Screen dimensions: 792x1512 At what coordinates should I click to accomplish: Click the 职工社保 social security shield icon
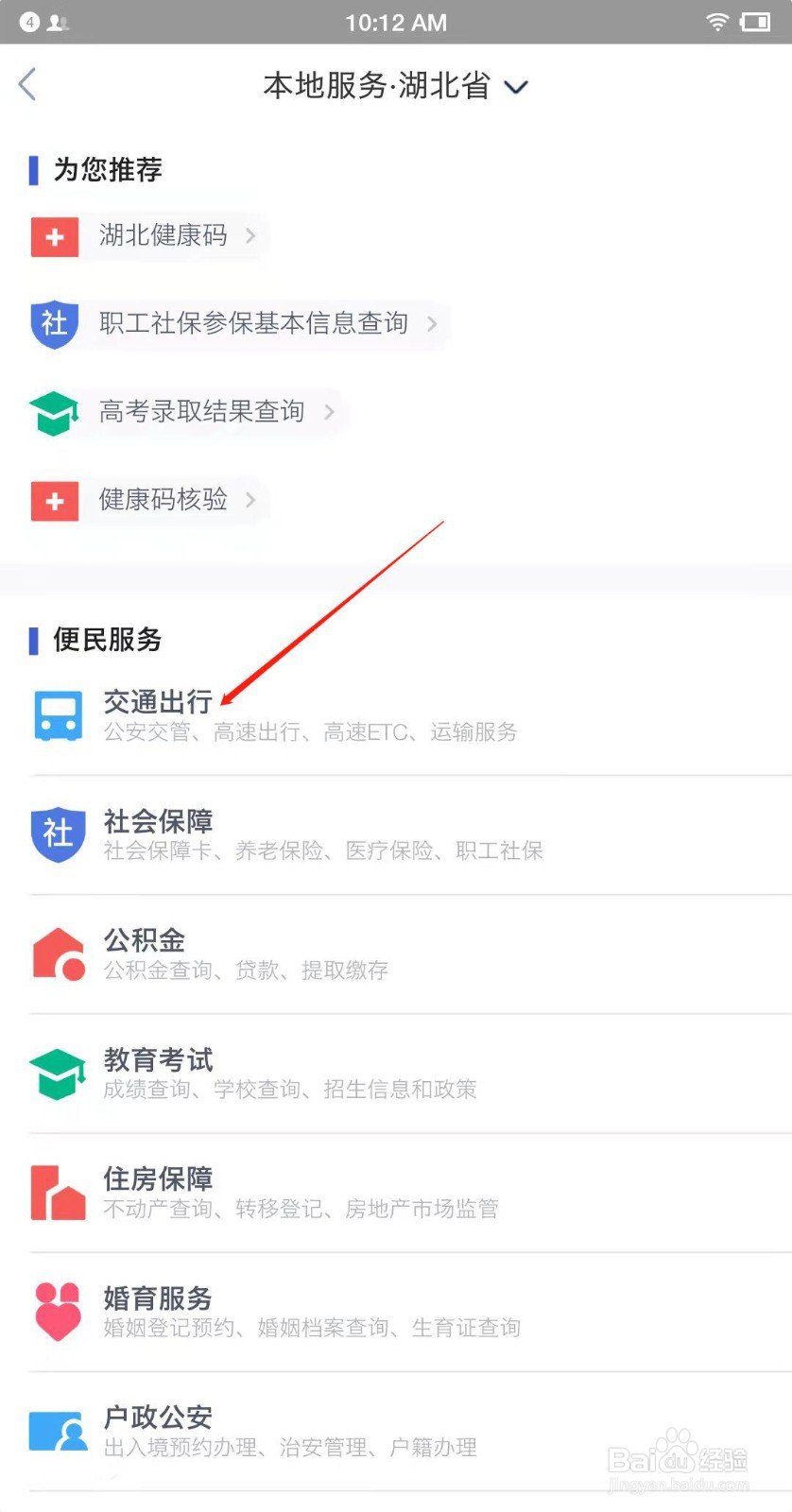54,325
